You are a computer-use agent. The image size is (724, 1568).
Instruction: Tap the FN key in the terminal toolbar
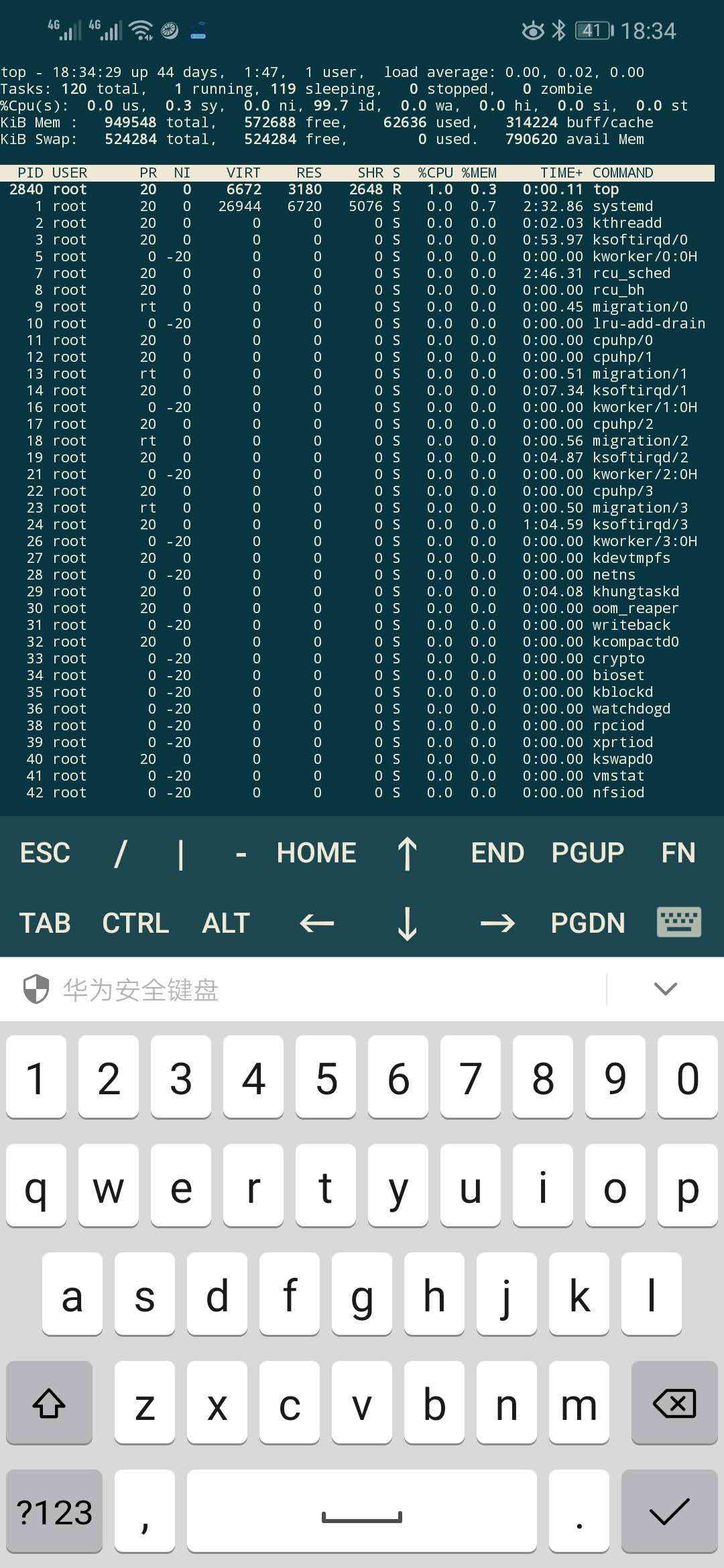(x=678, y=853)
